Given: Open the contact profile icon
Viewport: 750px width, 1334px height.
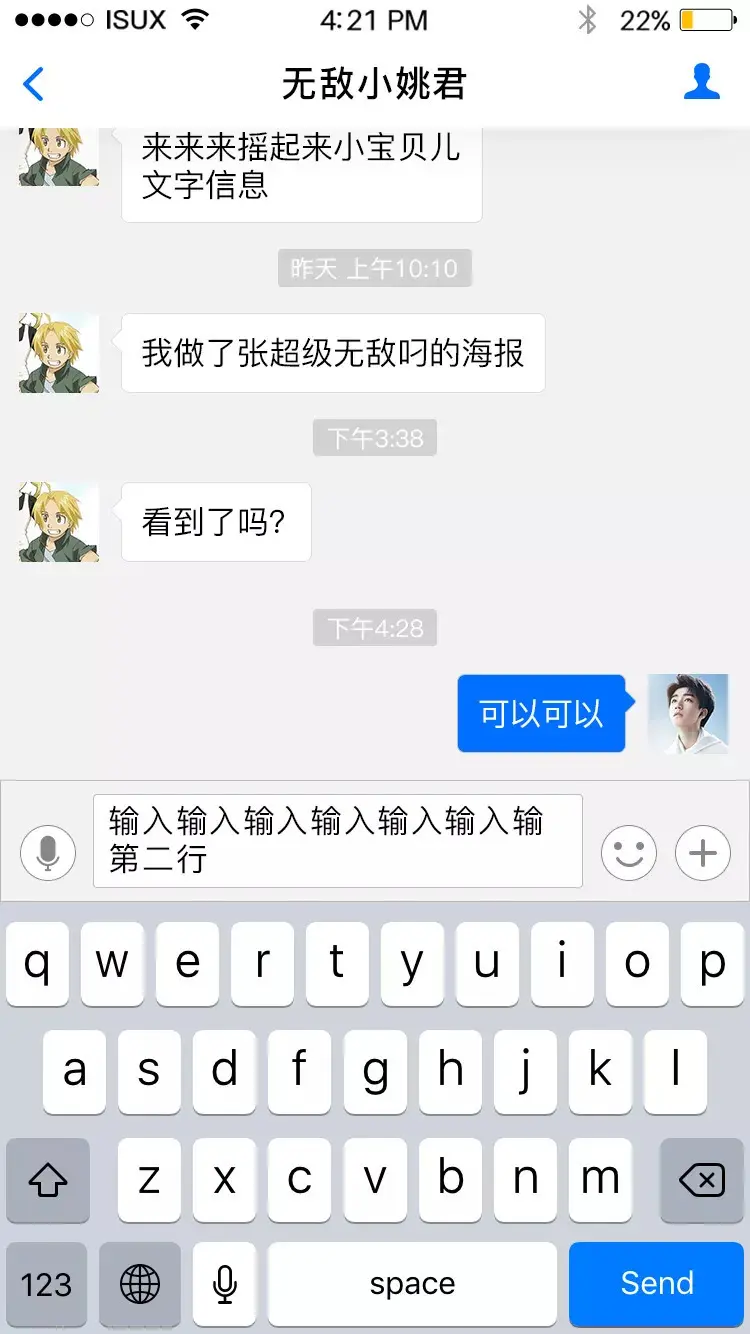Looking at the screenshot, I should [x=701, y=83].
